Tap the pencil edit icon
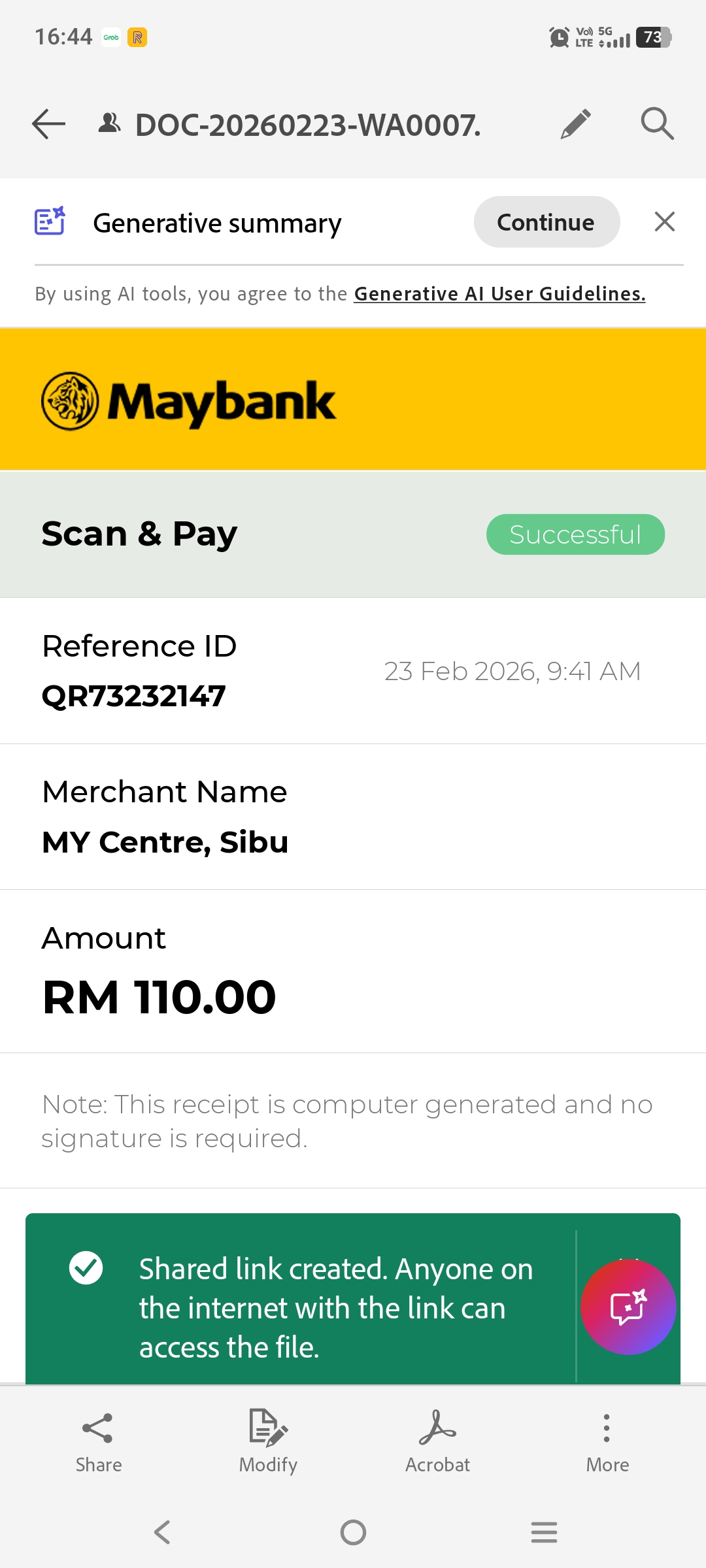The height and width of the screenshot is (1568, 706). 576,124
